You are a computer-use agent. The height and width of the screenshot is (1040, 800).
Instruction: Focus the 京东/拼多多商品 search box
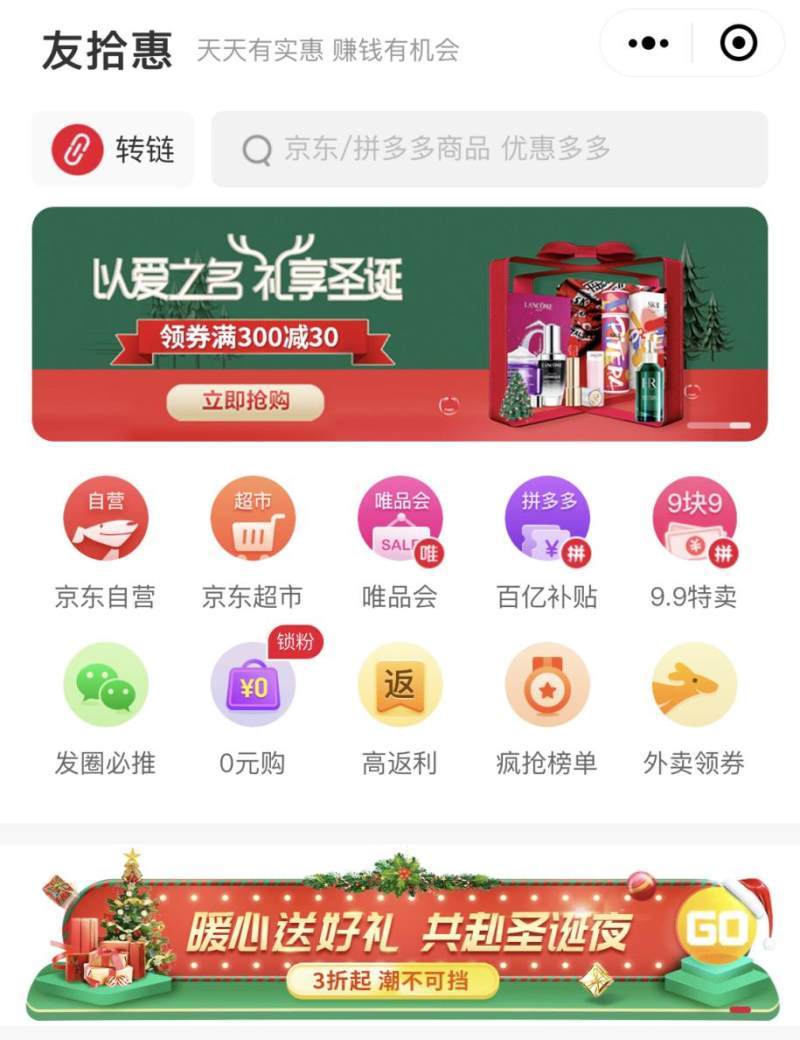489,149
